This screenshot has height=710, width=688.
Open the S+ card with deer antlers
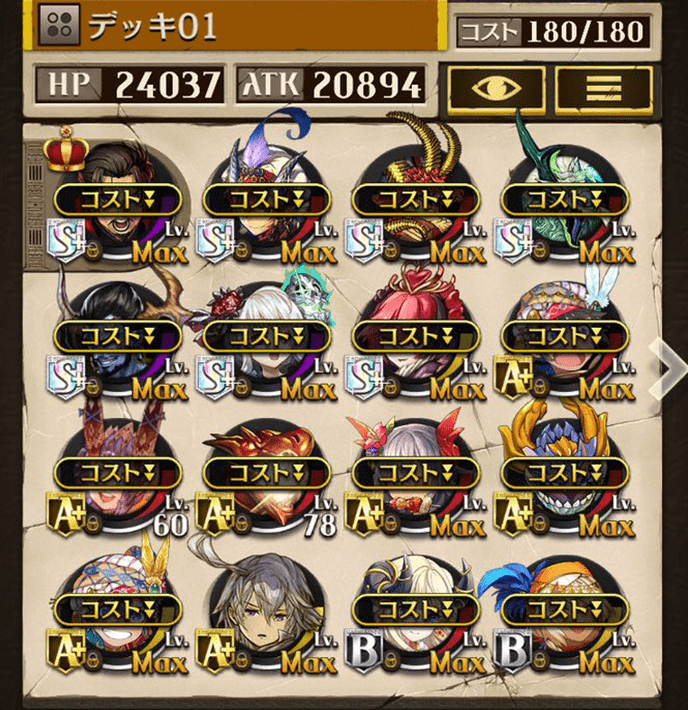click(x=118, y=337)
